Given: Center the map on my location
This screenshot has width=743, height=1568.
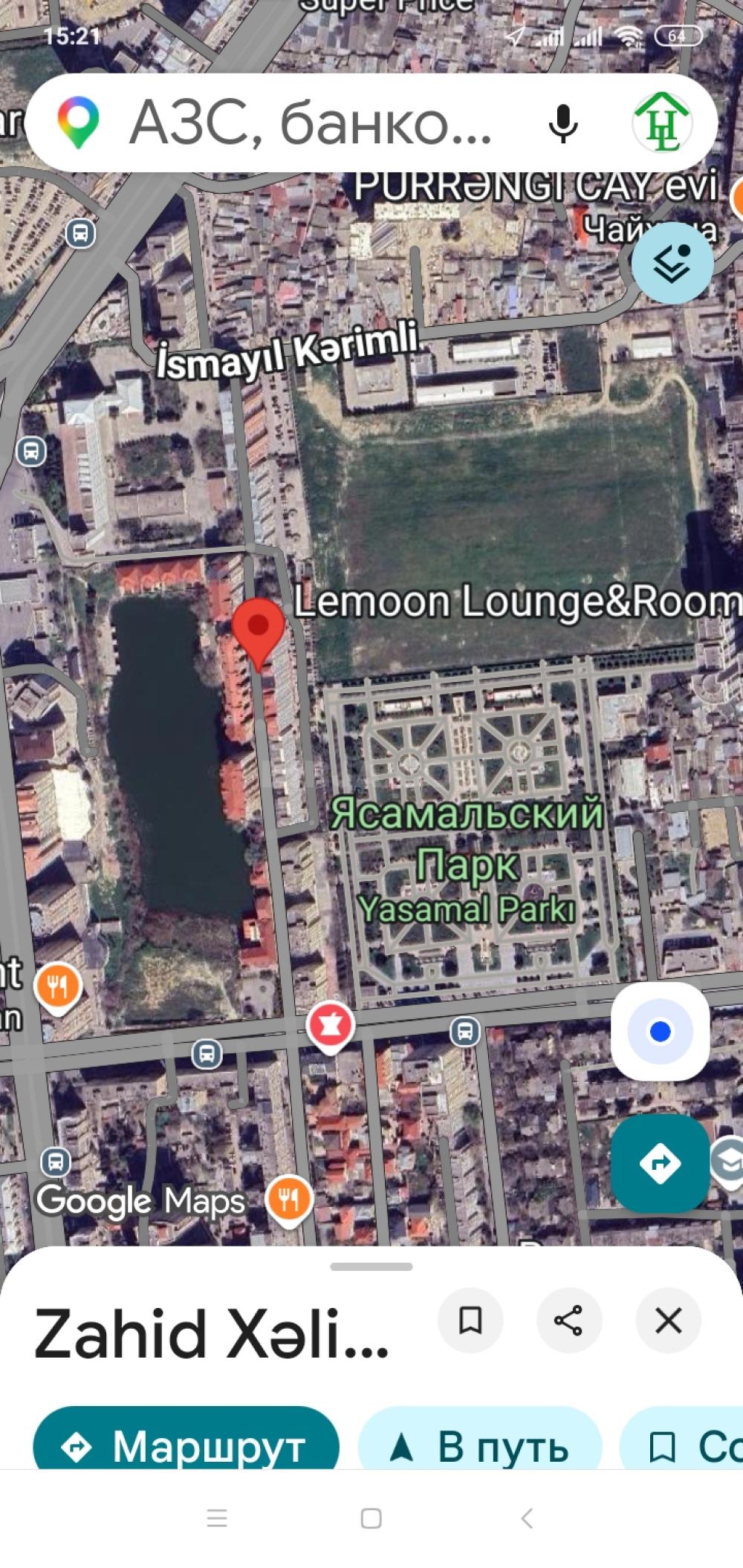Looking at the screenshot, I should pos(660,1032).
